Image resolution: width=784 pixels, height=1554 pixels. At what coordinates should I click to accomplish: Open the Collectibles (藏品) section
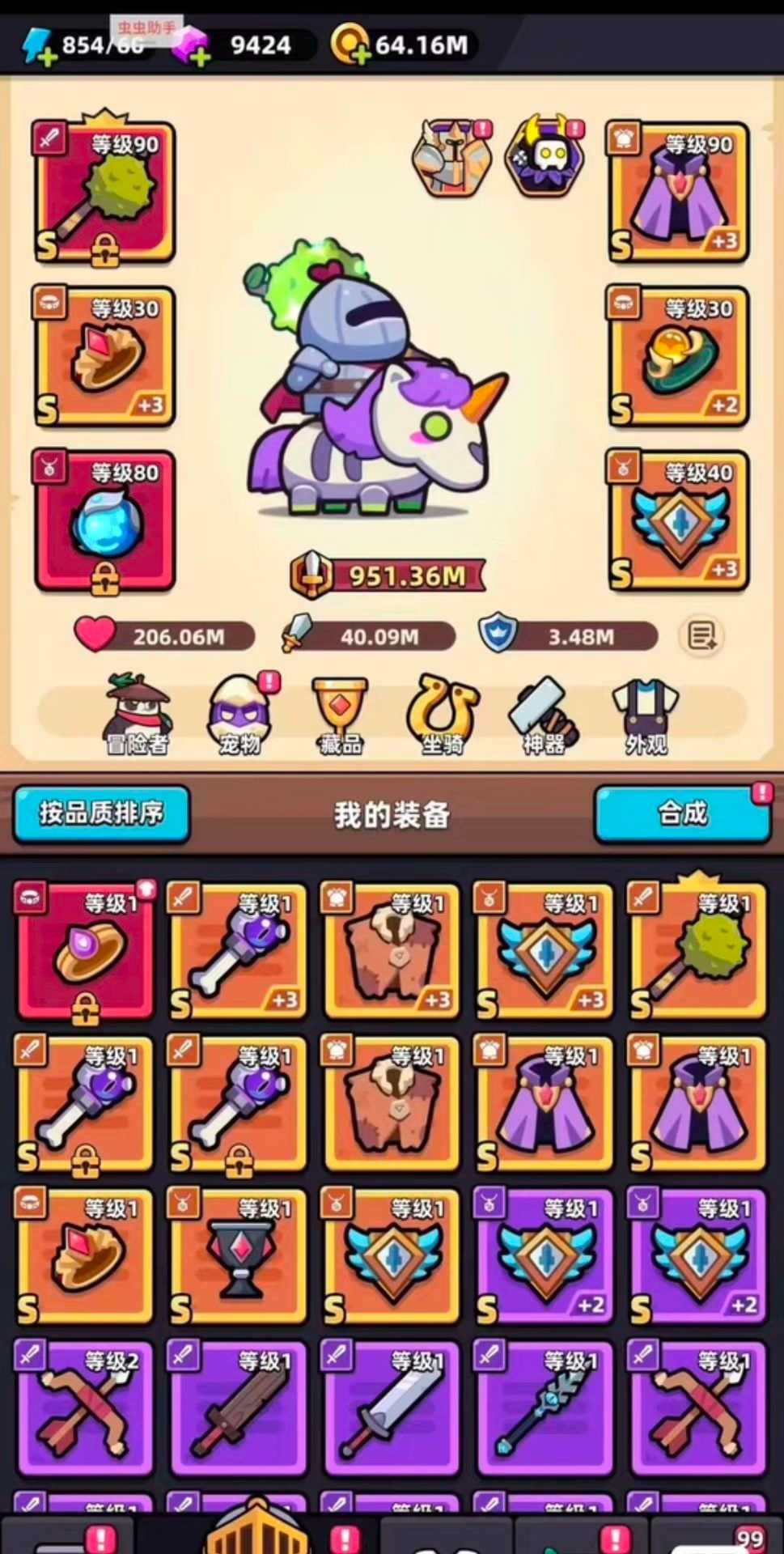tap(341, 716)
